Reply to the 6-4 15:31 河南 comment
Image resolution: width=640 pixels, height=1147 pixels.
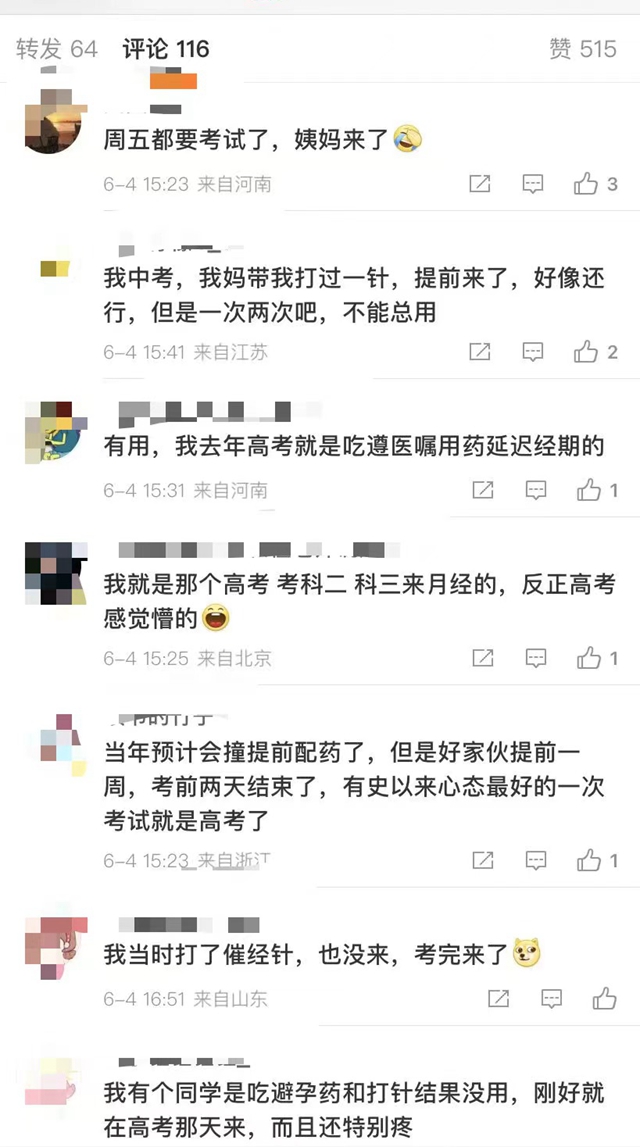pyautogui.click(x=537, y=490)
